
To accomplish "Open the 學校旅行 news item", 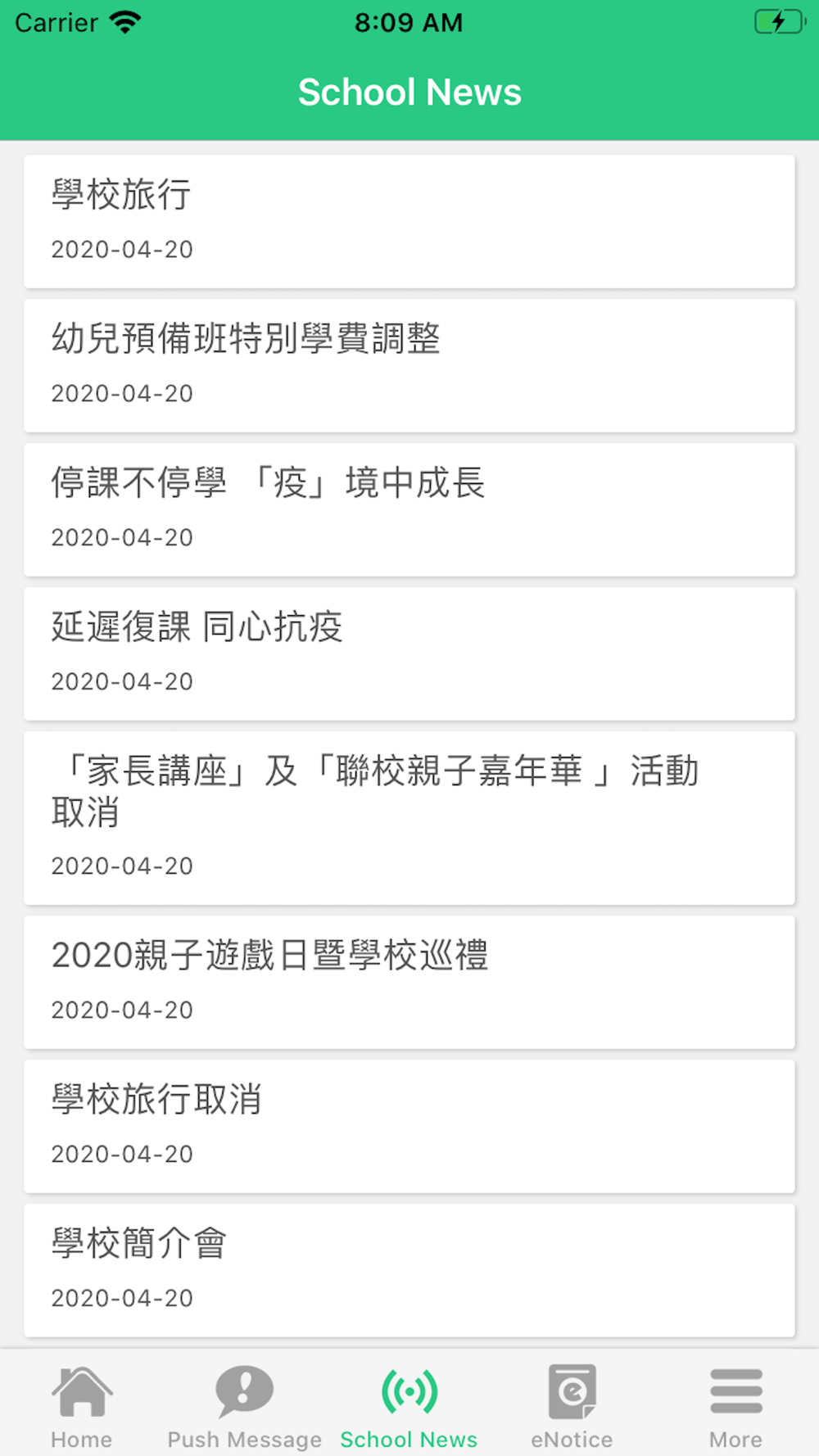I will click(x=409, y=221).
